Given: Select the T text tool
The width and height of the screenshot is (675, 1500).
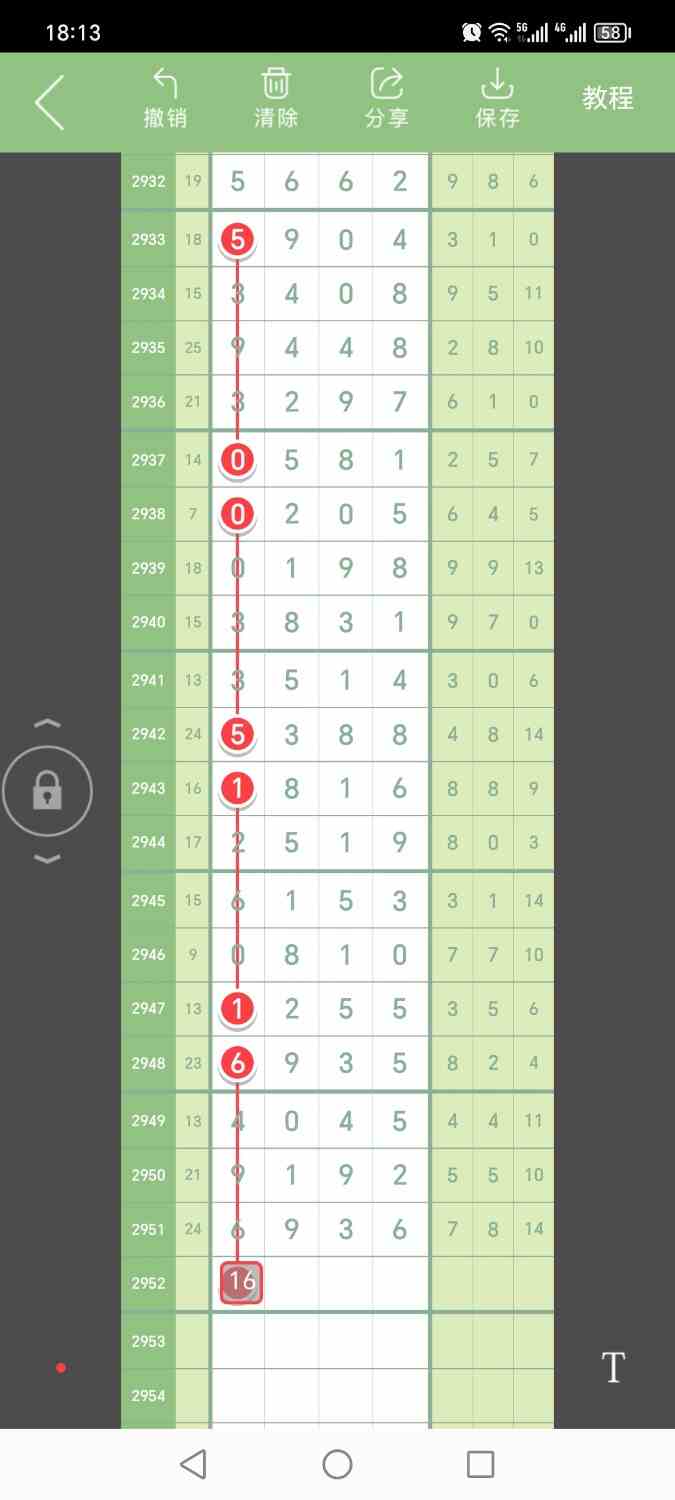Looking at the screenshot, I should [613, 1367].
